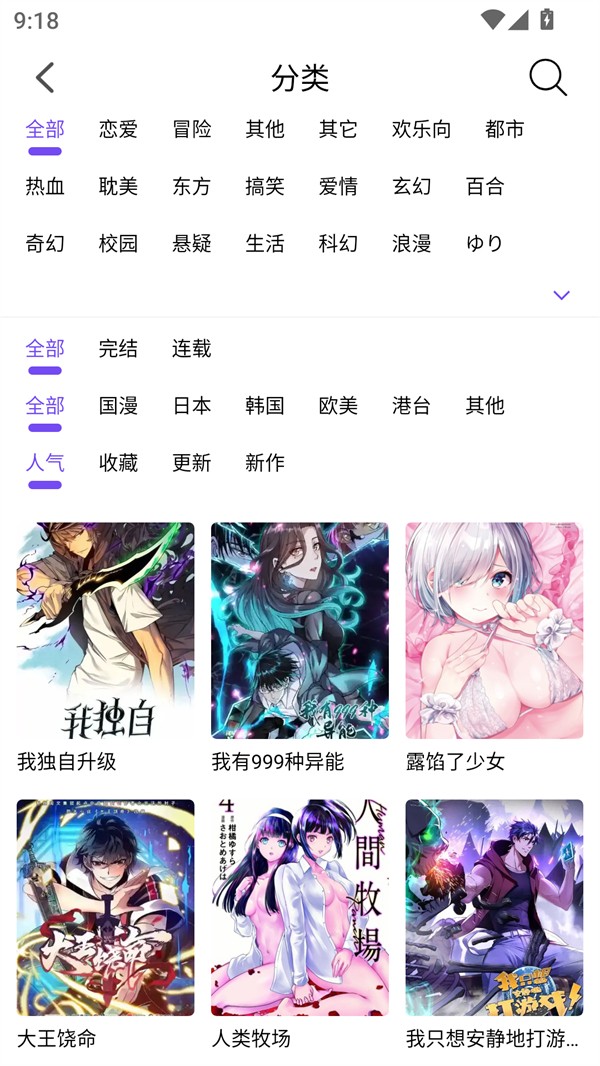Show only 连载 comics
This screenshot has width=600, height=1066.
191,348
